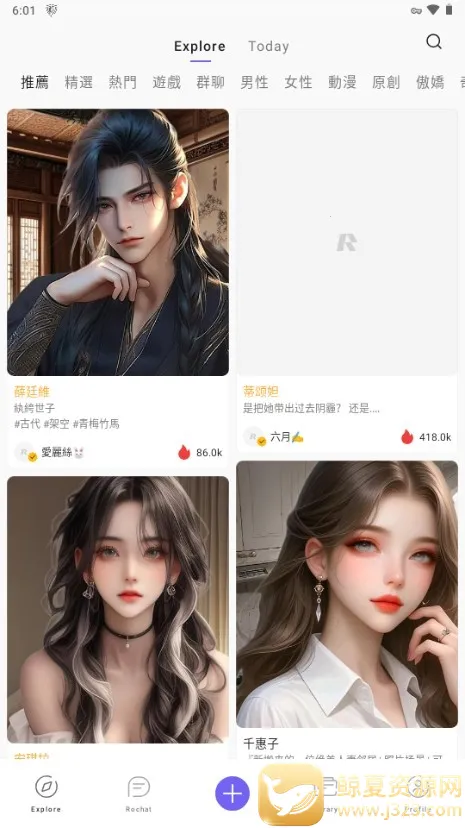Image resolution: width=465 pixels, height=828 pixels.
Task: Go to the Rochat tab
Action: (138, 794)
